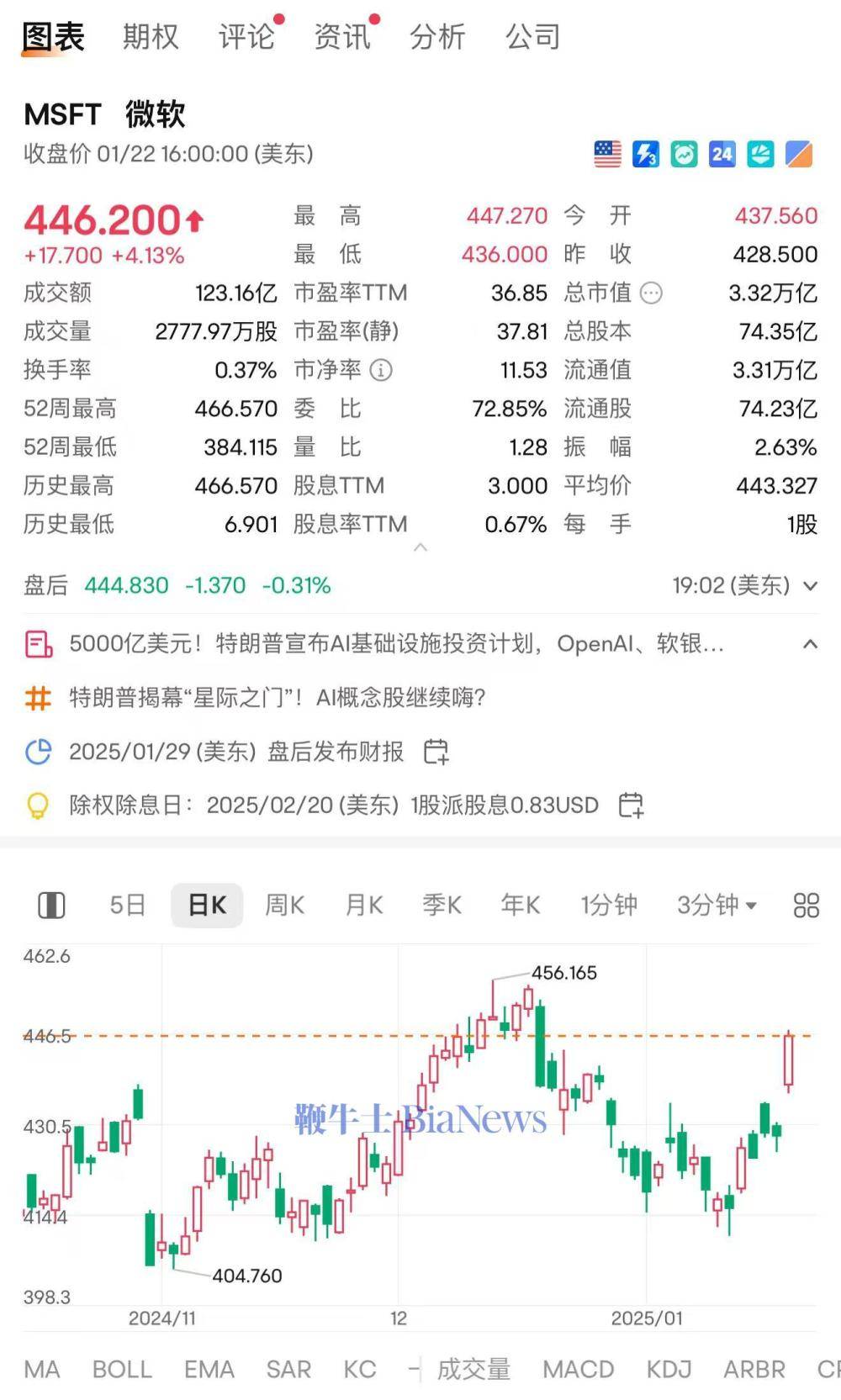Screen dimensions: 841x1400
Task: Switch to the 期权 tab
Action: pyautogui.click(x=151, y=37)
